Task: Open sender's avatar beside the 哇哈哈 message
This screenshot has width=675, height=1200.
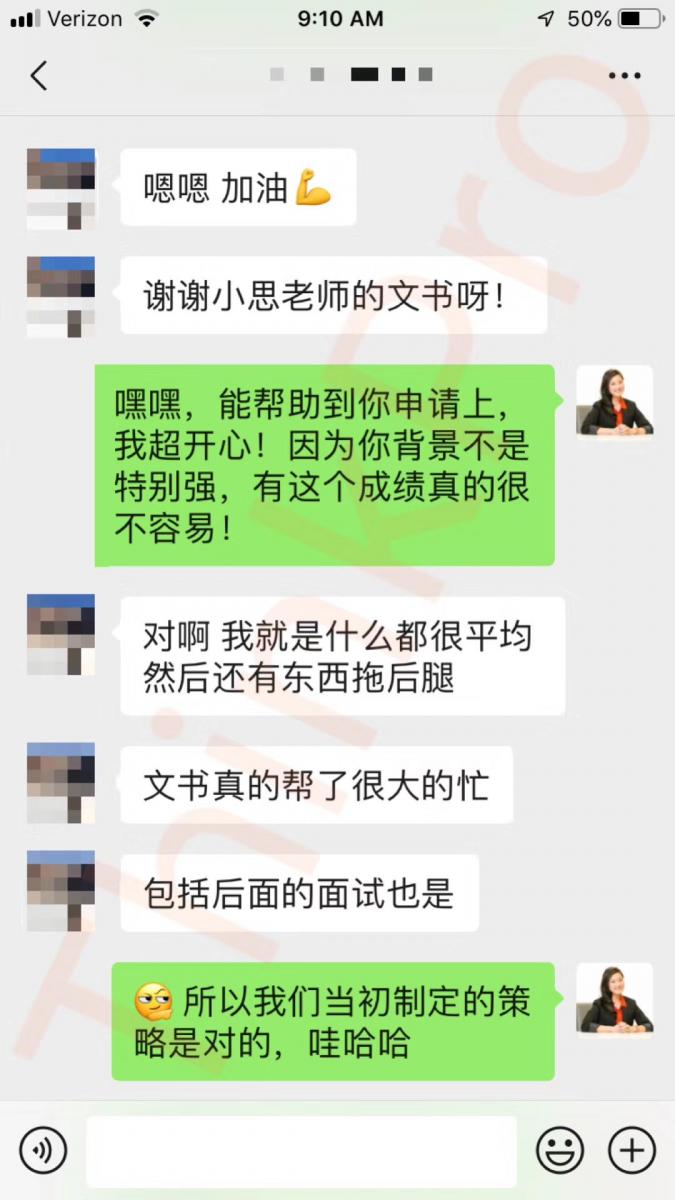Action: [615, 998]
